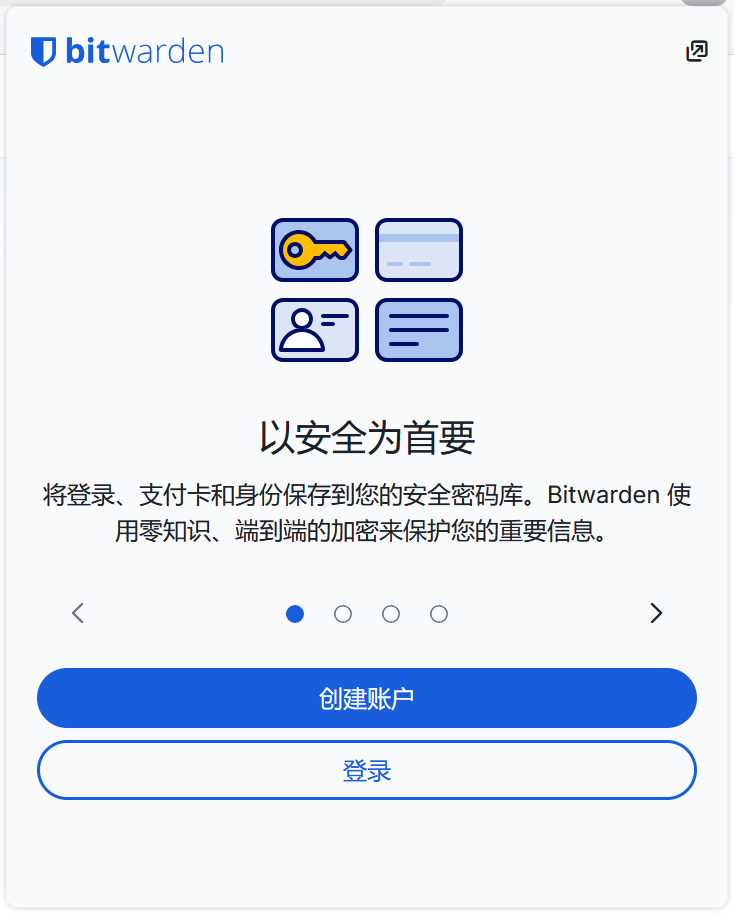Open Bitwarden in a pop-out window
The image size is (734, 914).
click(x=696, y=51)
